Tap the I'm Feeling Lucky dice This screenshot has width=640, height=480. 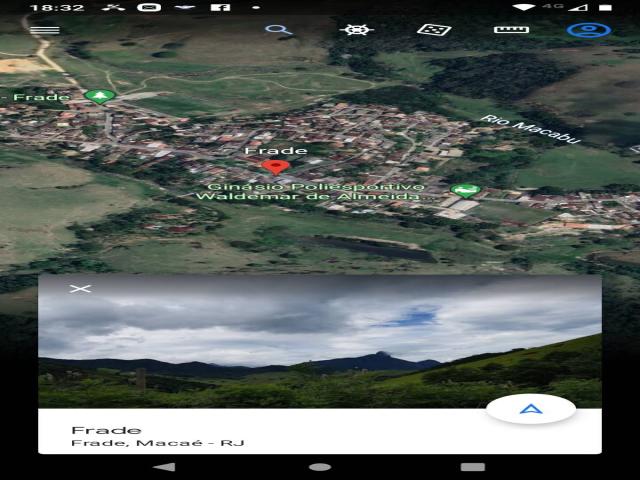click(433, 29)
